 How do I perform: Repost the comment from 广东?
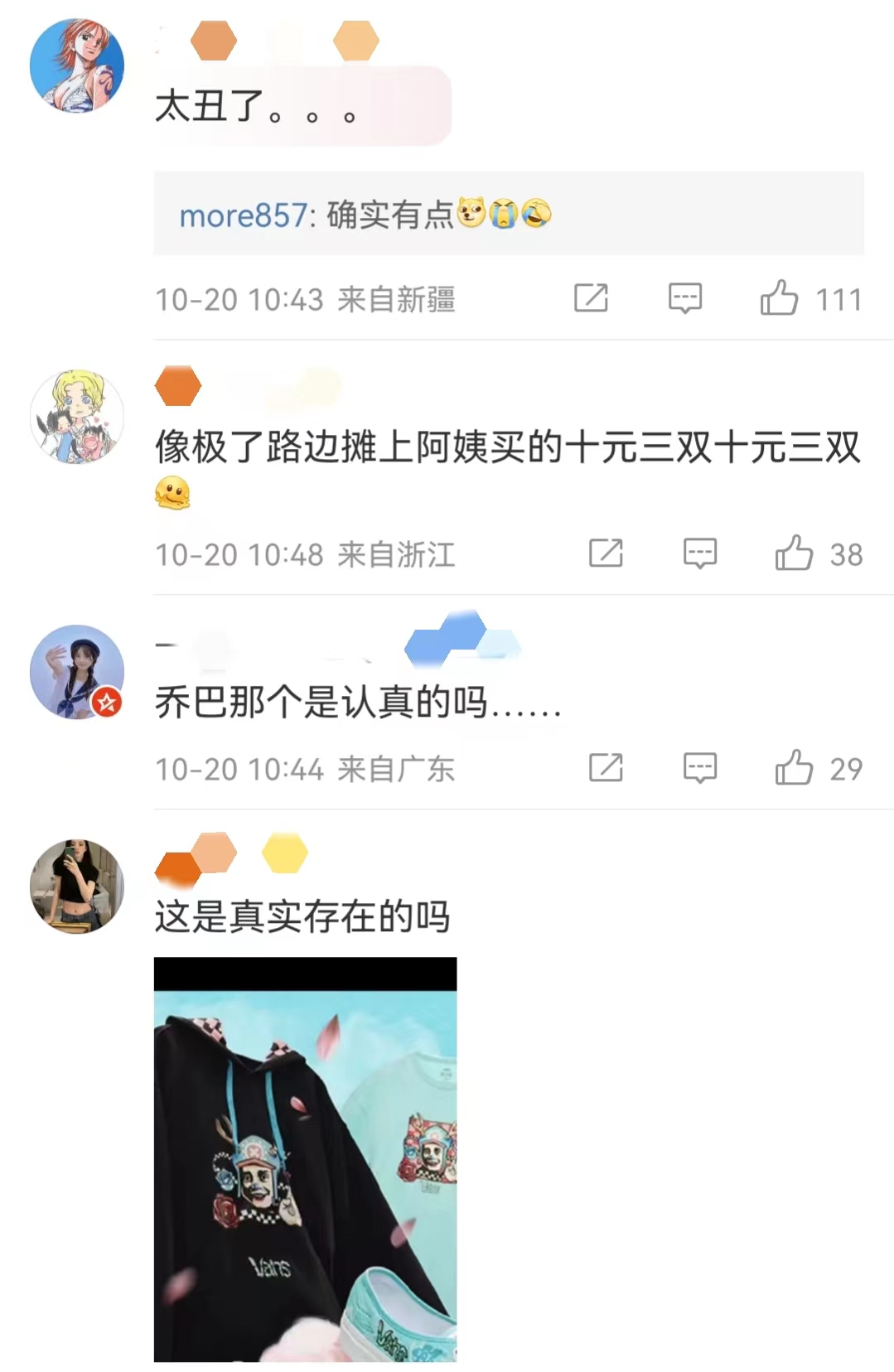pyautogui.click(x=606, y=768)
